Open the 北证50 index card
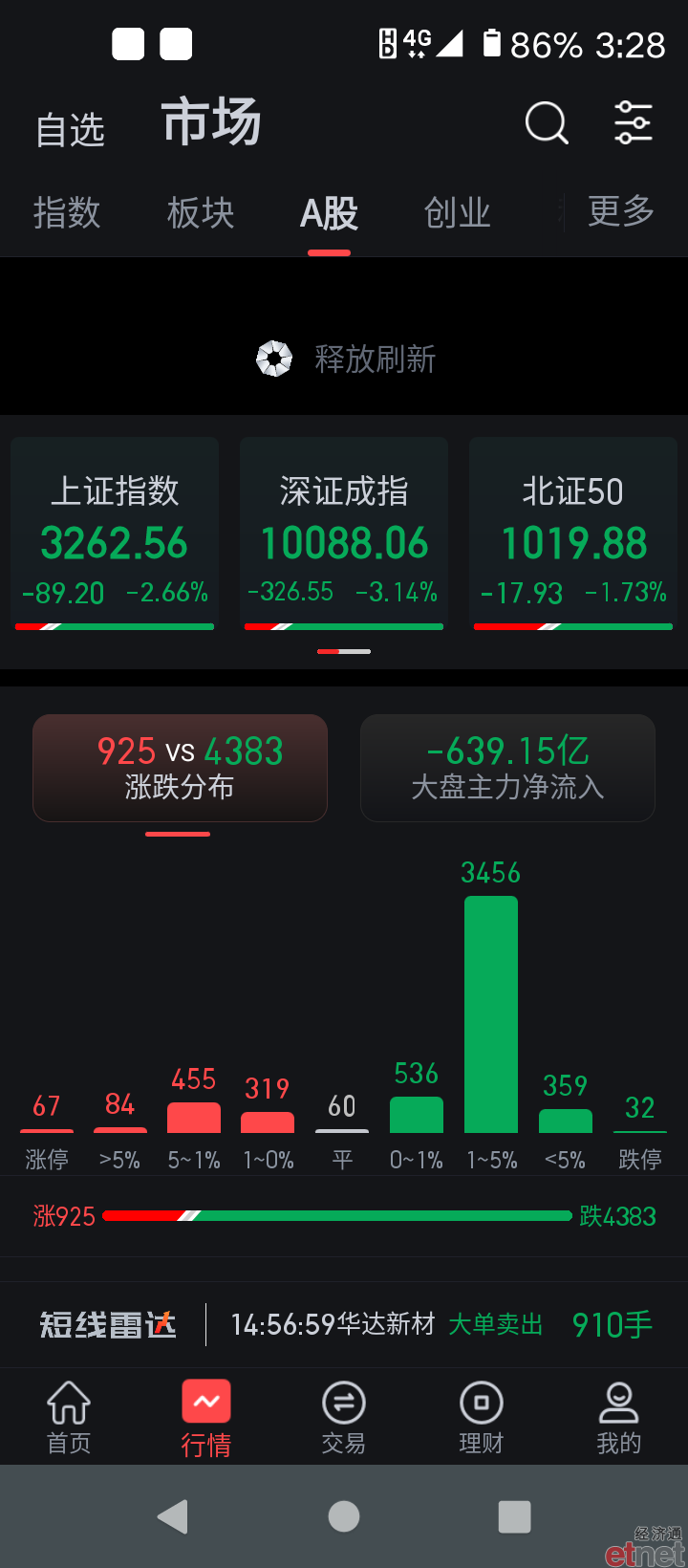Screen dimensions: 688x1568 573,534
